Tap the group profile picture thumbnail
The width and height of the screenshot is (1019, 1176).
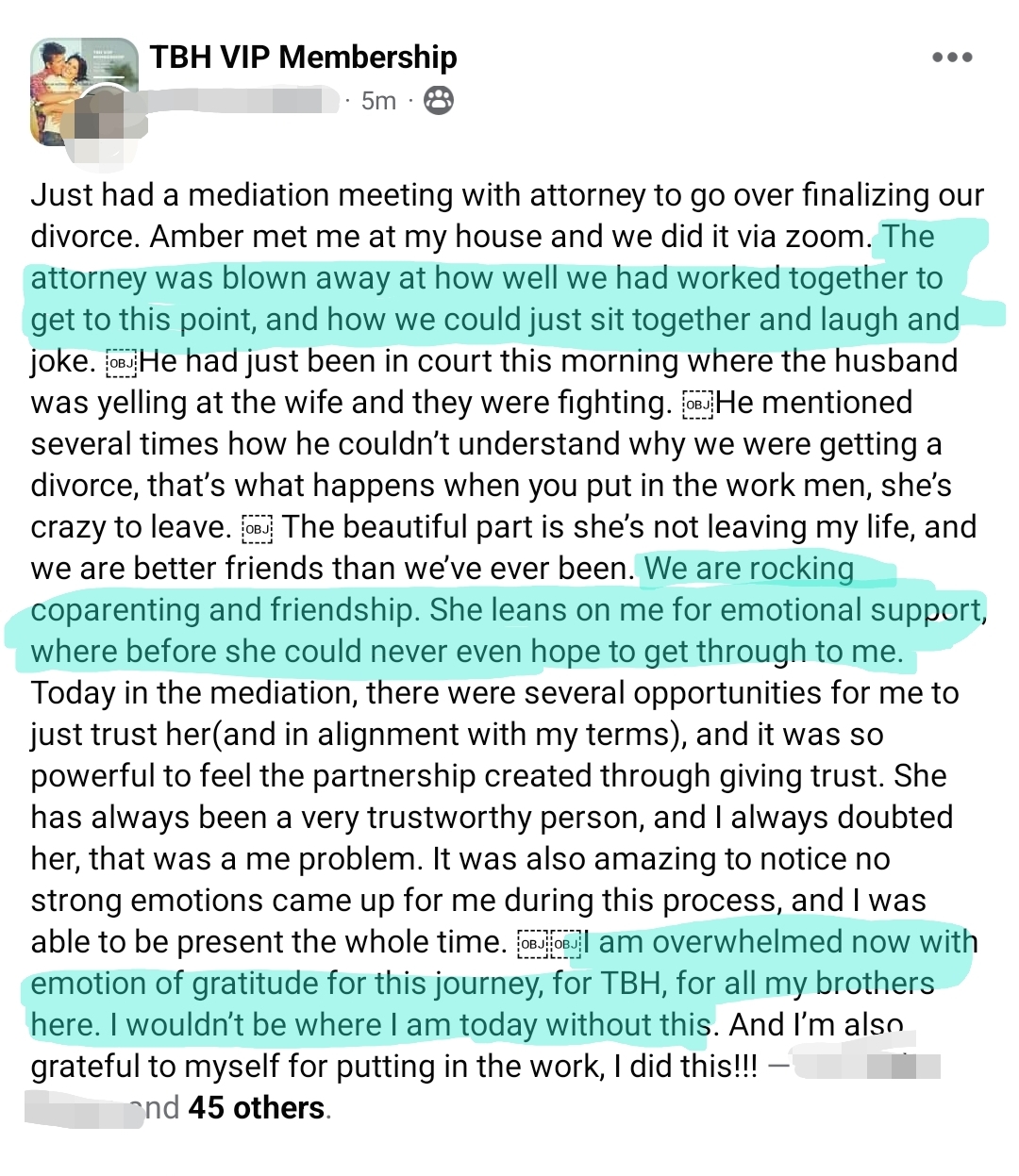(x=83, y=91)
